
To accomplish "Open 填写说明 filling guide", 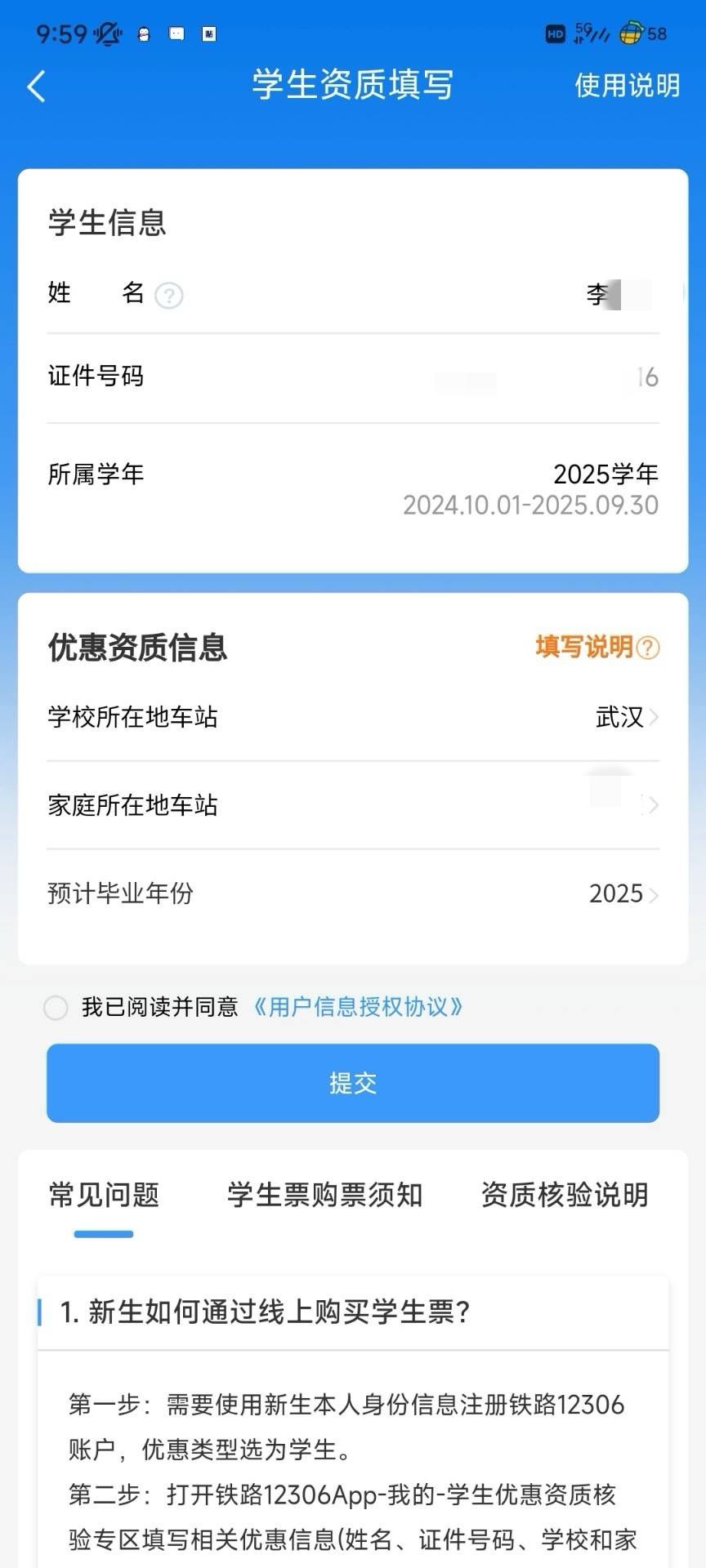I will coord(597,647).
